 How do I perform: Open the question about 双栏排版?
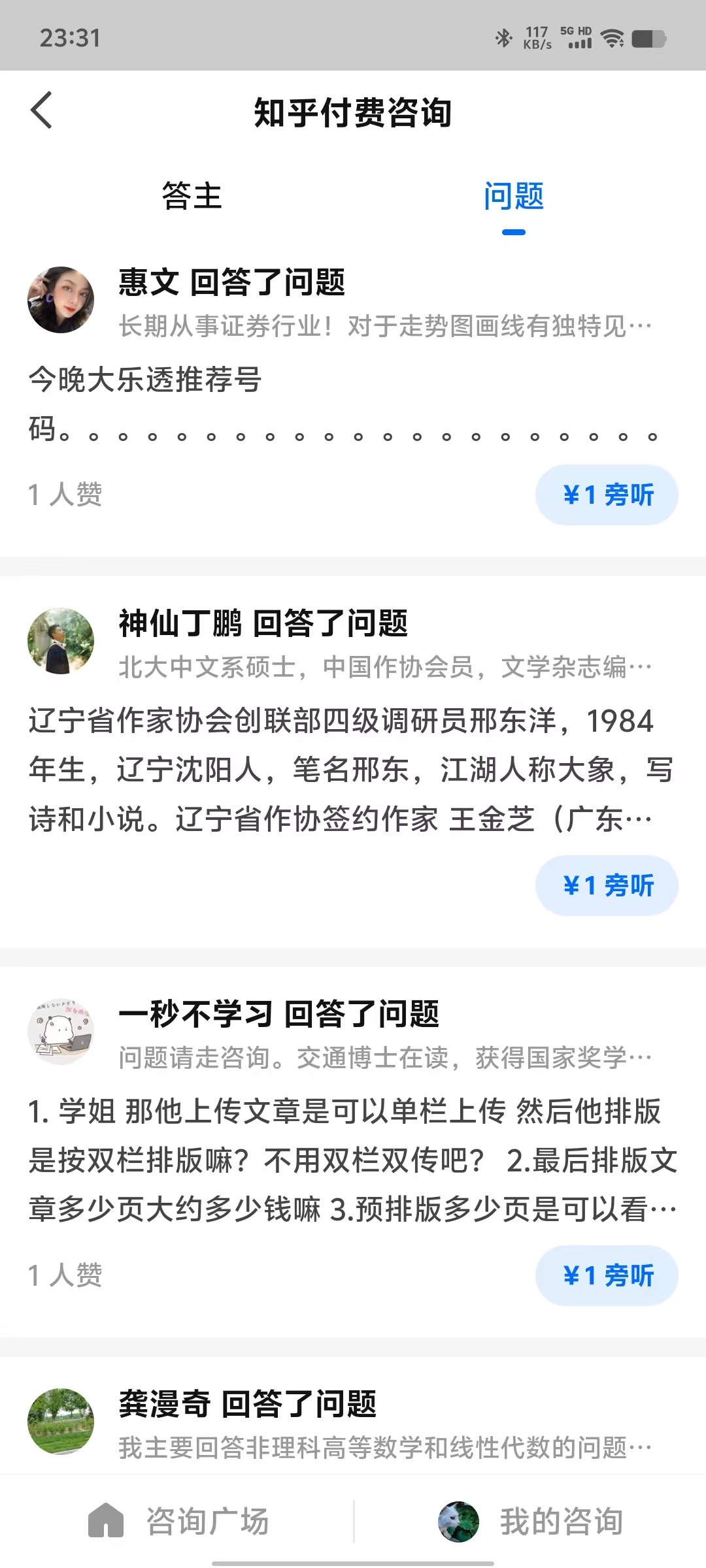(x=340, y=1160)
